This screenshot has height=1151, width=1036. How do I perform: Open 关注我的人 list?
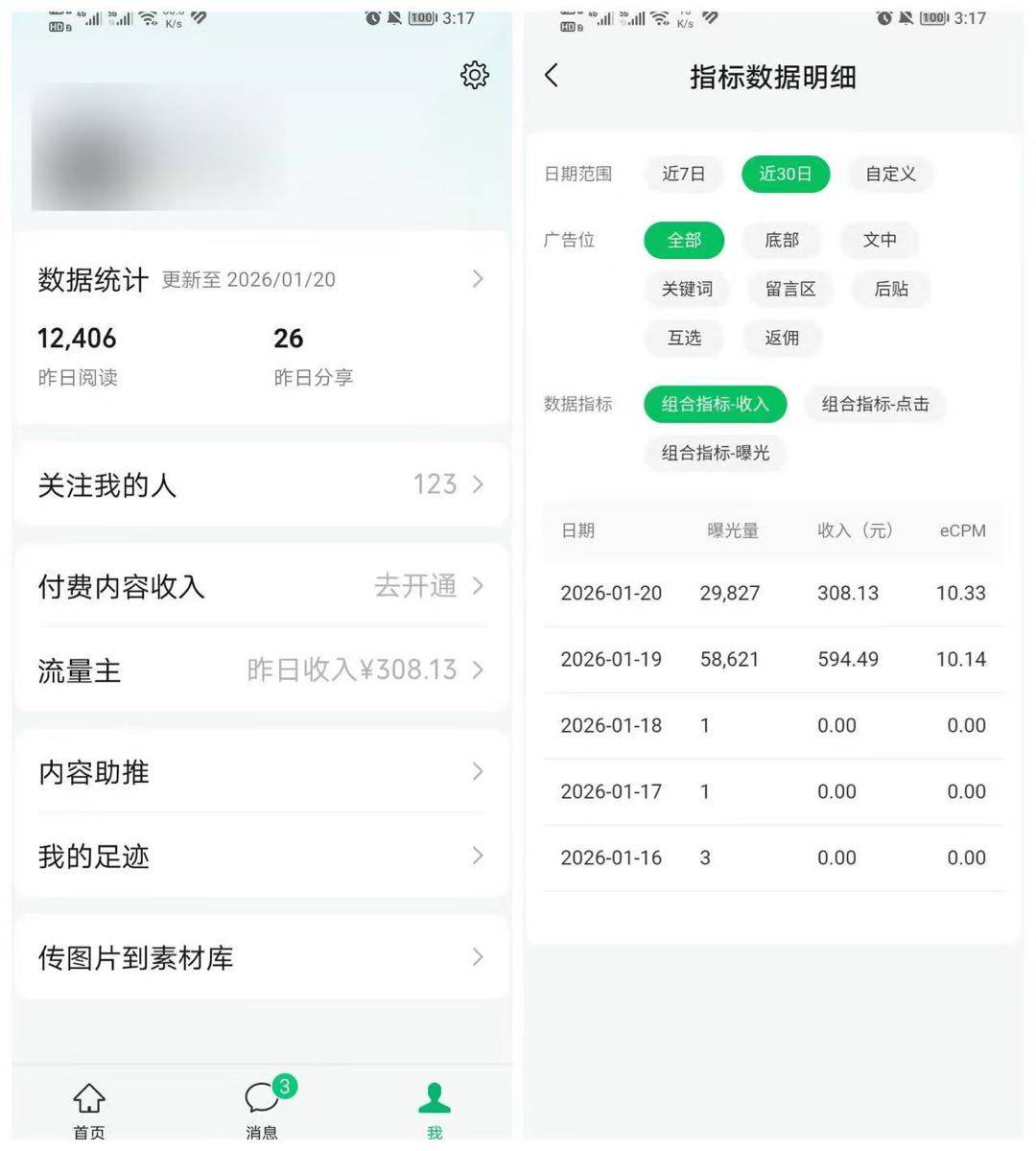(261, 484)
